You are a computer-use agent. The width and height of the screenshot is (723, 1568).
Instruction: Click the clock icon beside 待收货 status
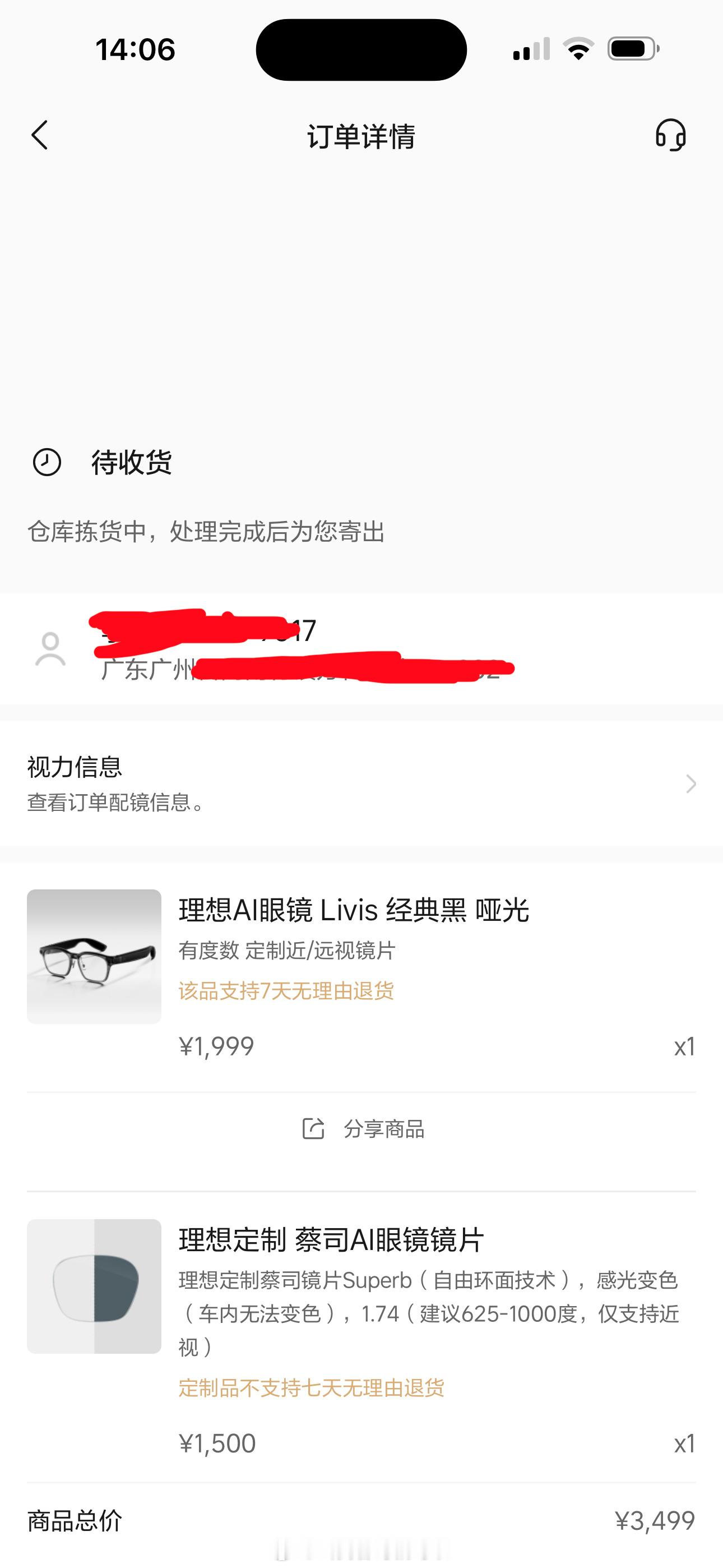click(47, 463)
